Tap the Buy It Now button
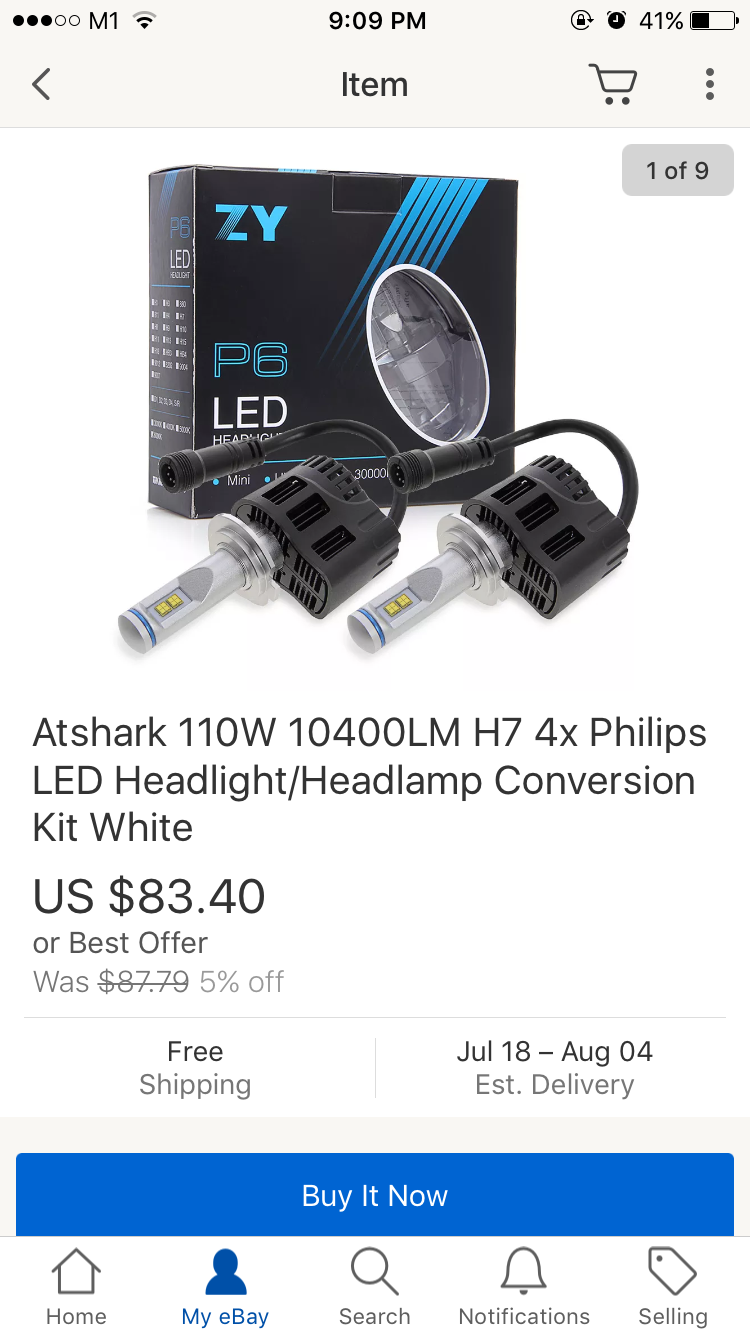 [375, 1195]
